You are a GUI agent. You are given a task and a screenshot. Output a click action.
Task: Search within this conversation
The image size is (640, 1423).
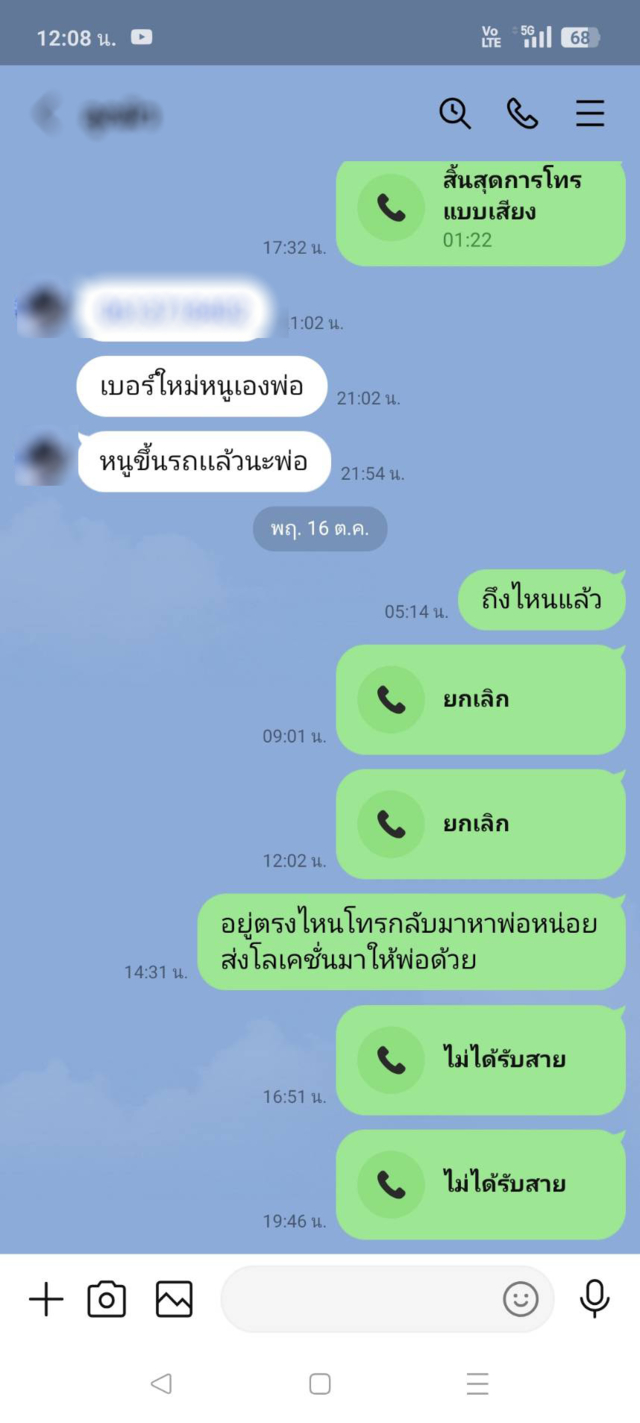click(x=455, y=113)
